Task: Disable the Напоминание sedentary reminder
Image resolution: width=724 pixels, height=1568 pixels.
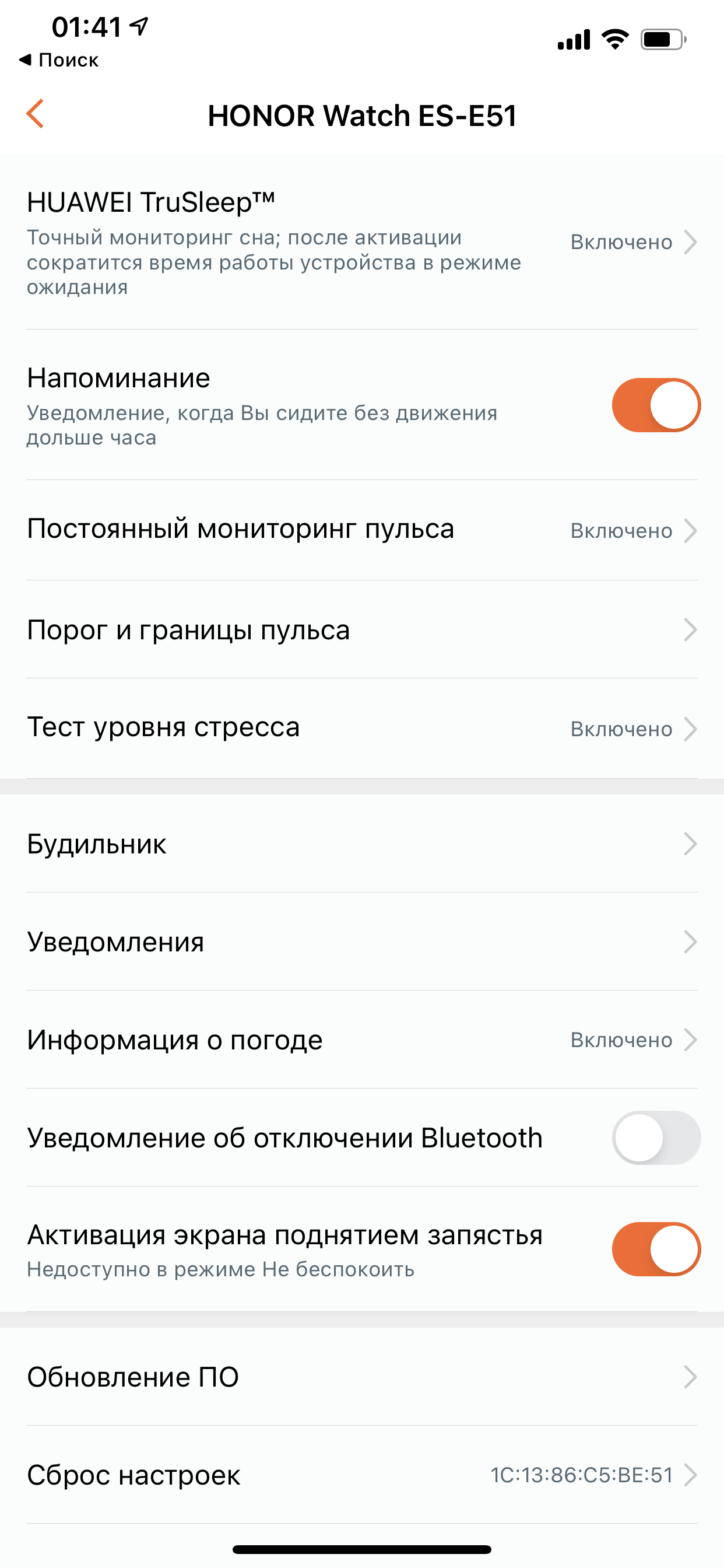Action: pos(656,405)
